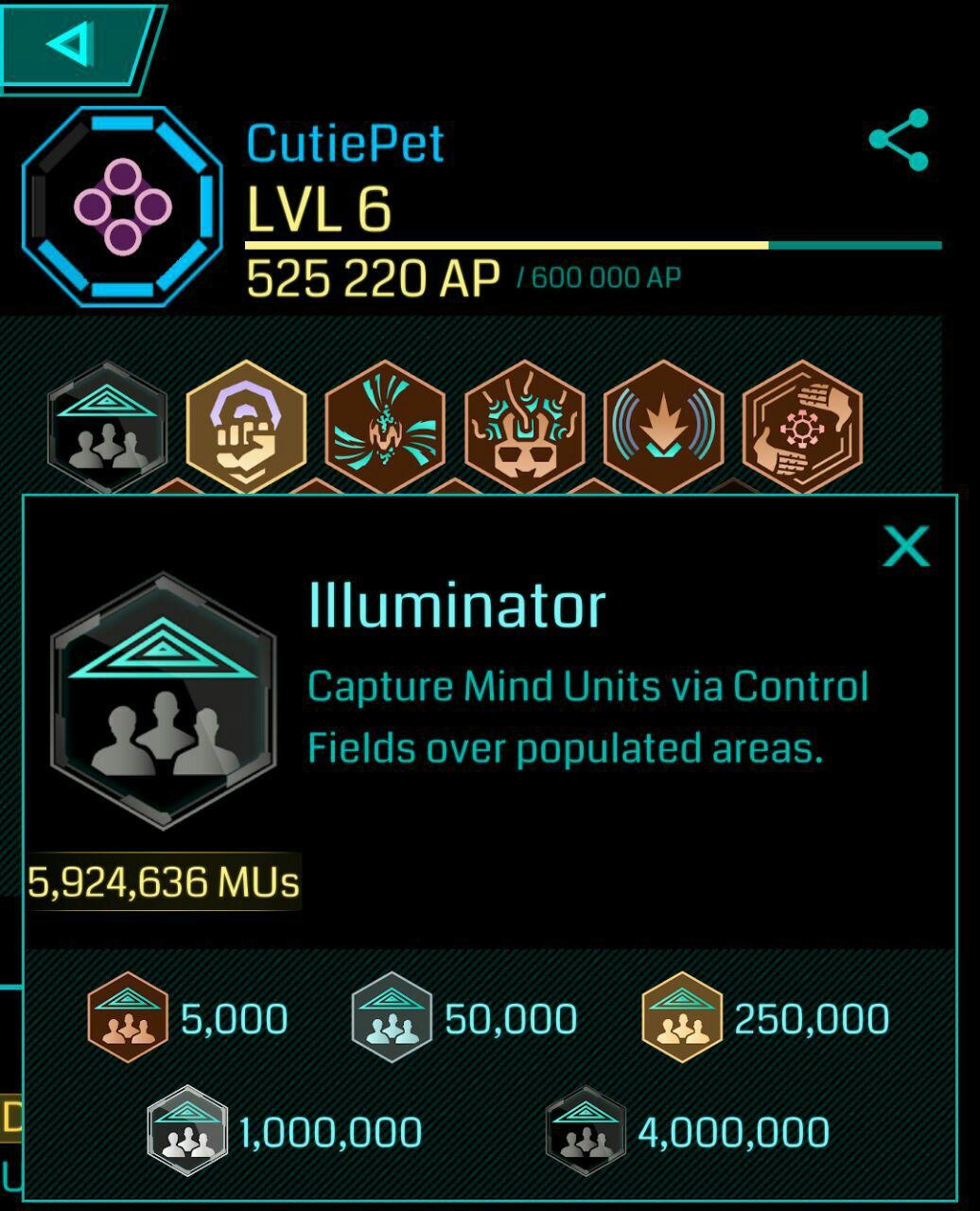Share the CutiePet agent profile
The image size is (980, 1211).
point(900,140)
